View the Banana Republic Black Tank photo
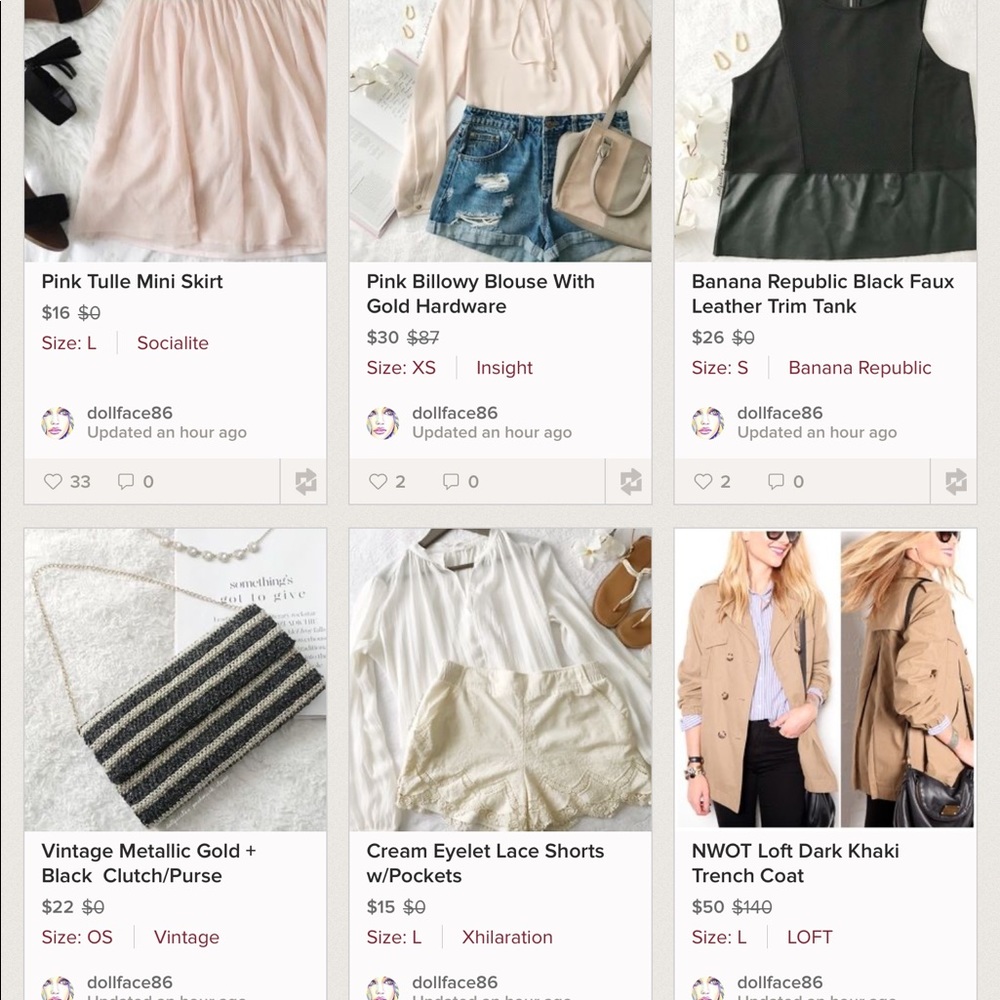 pos(825,130)
